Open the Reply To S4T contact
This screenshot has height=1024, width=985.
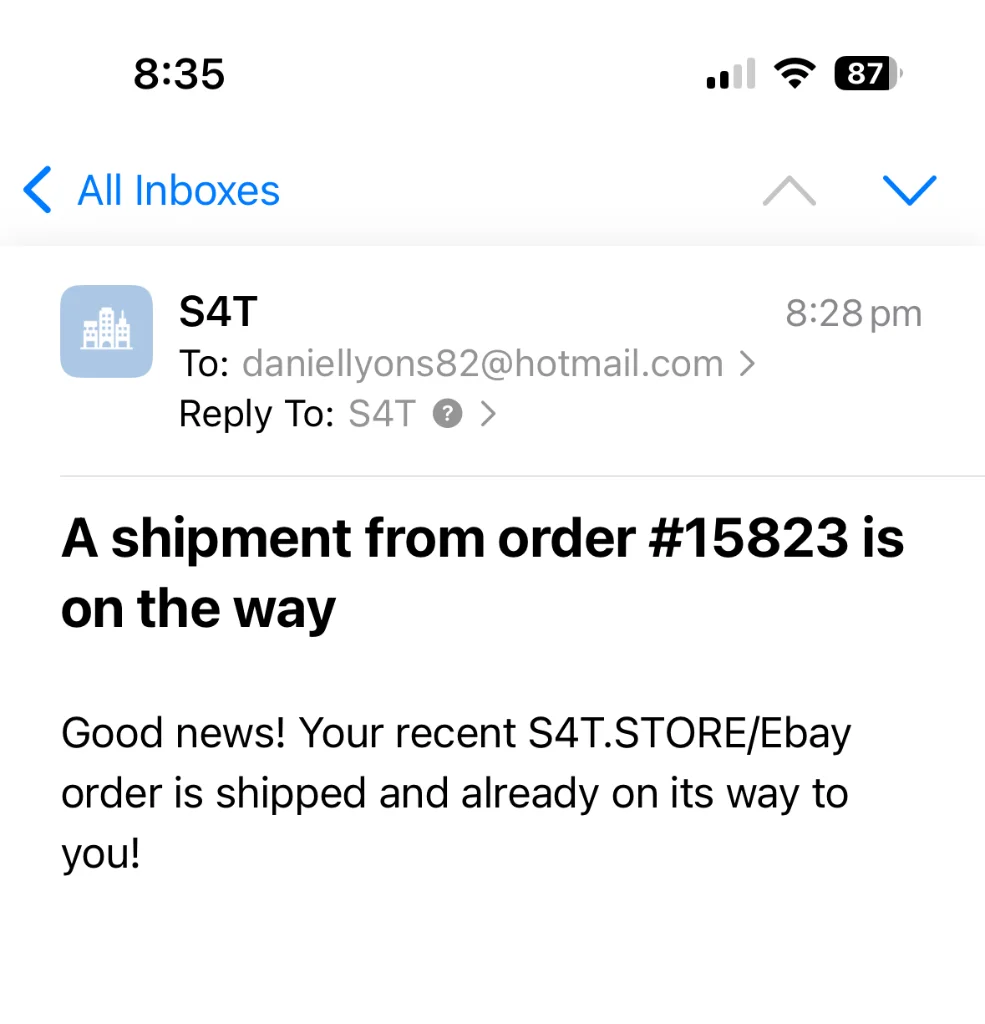[381, 414]
